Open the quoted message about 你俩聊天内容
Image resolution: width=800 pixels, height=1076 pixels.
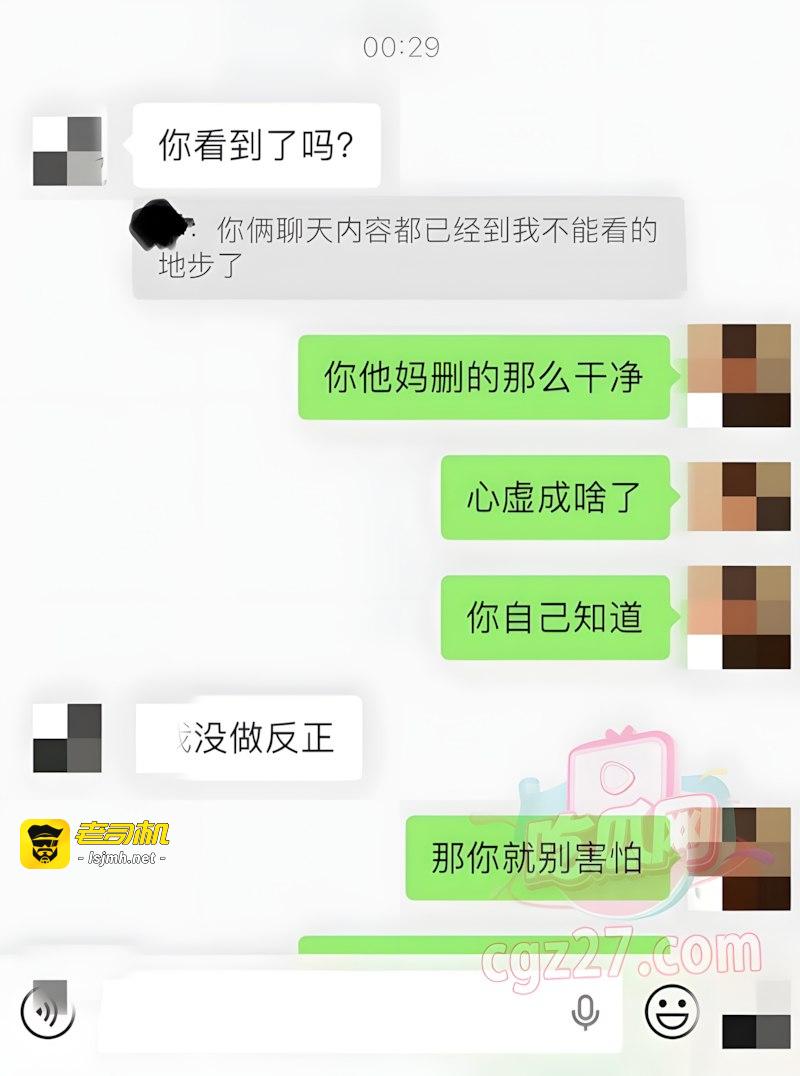point(409,248)
